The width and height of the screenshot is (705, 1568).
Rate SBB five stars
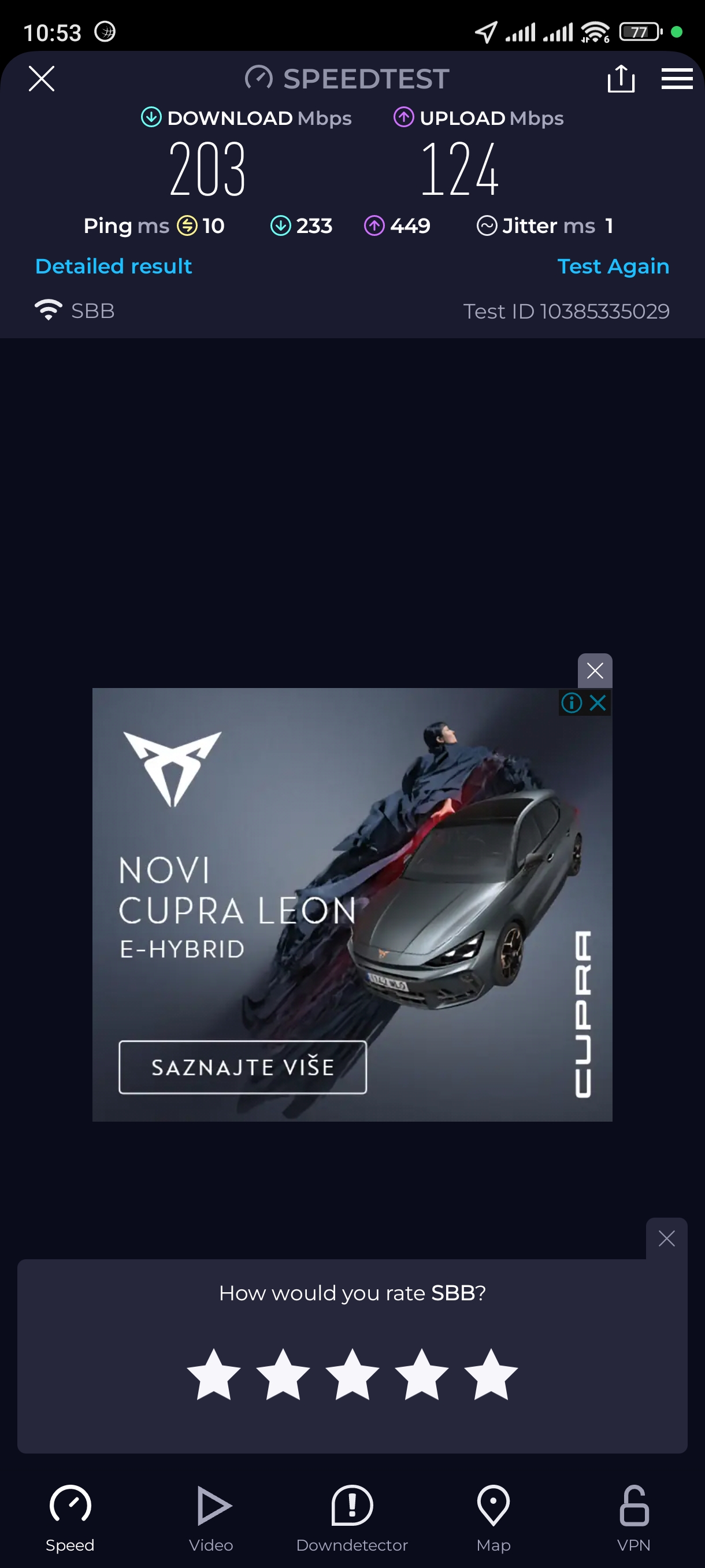[490, 1374]
